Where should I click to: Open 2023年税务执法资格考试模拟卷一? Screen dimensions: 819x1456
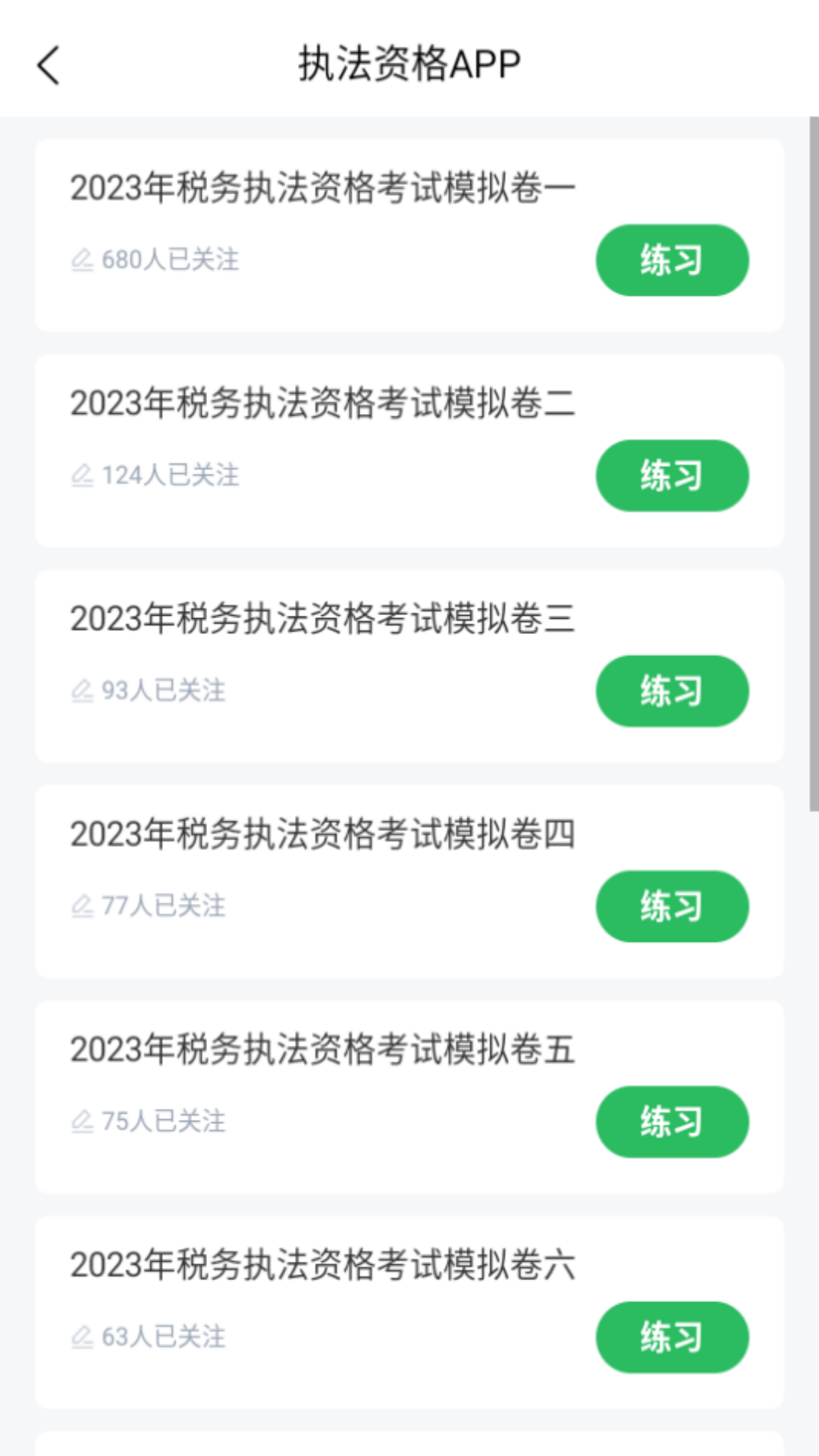322,187
